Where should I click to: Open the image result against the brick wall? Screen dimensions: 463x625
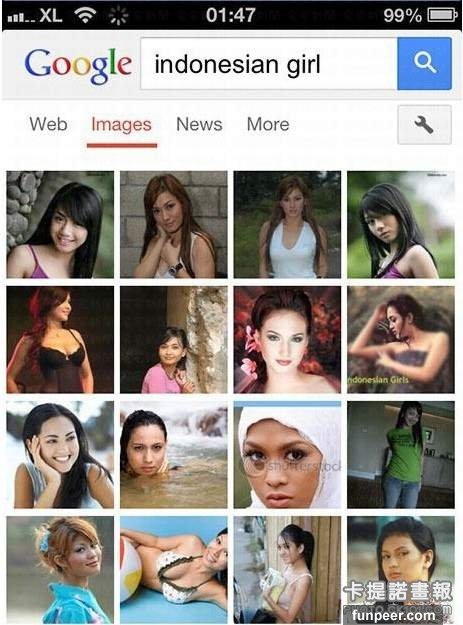point(174,225)
